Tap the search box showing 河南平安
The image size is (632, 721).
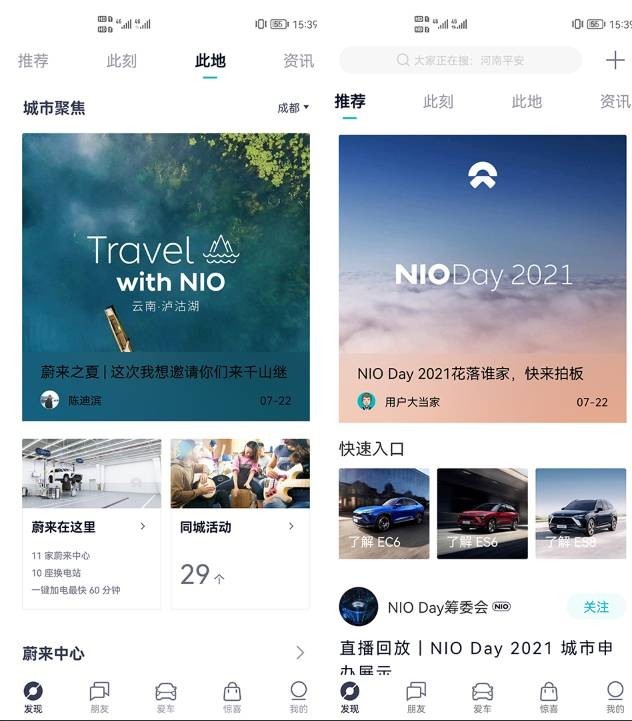click(460, 60)
